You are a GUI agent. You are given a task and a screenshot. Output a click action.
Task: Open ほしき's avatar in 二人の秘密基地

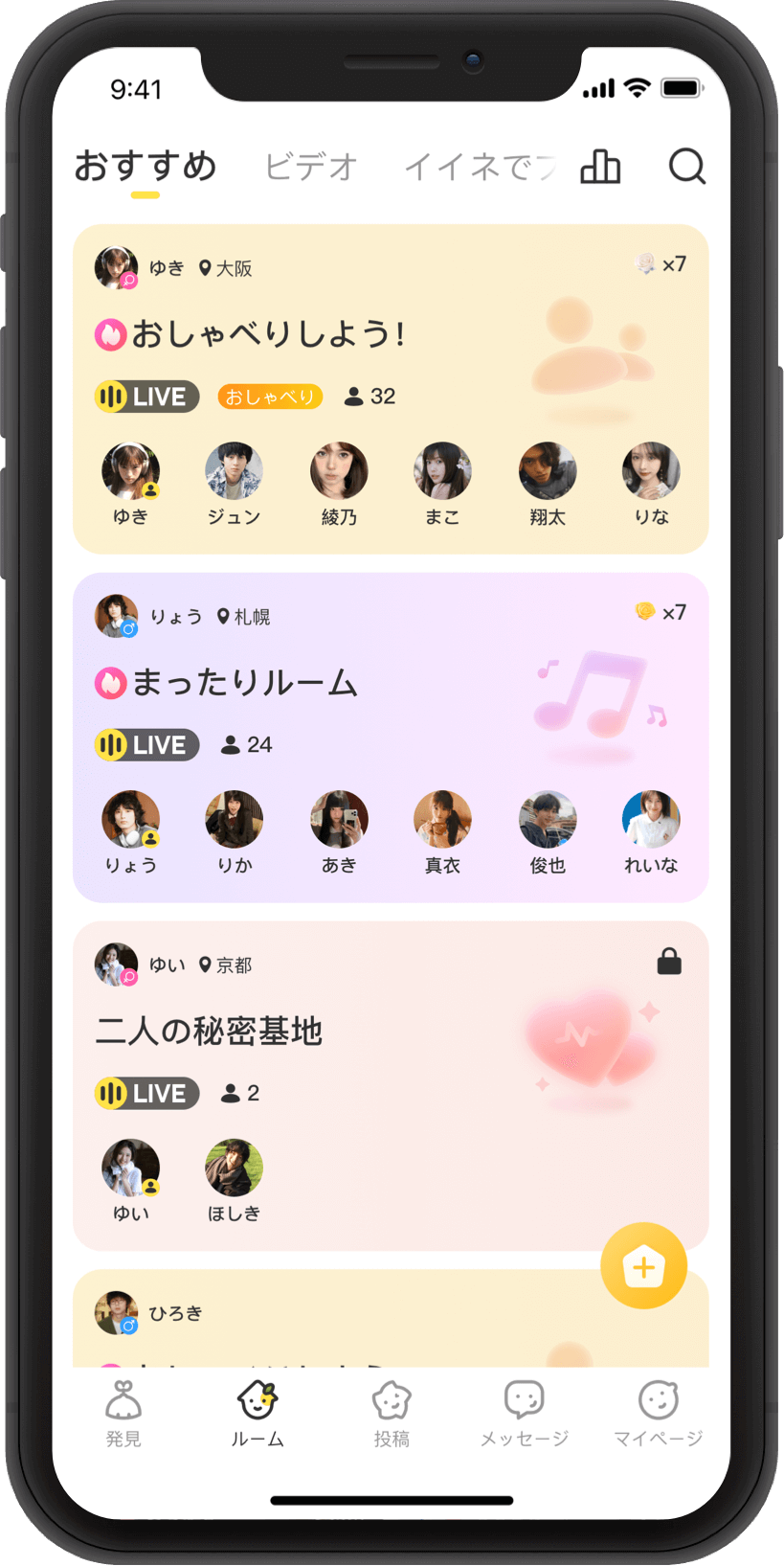235,1169
